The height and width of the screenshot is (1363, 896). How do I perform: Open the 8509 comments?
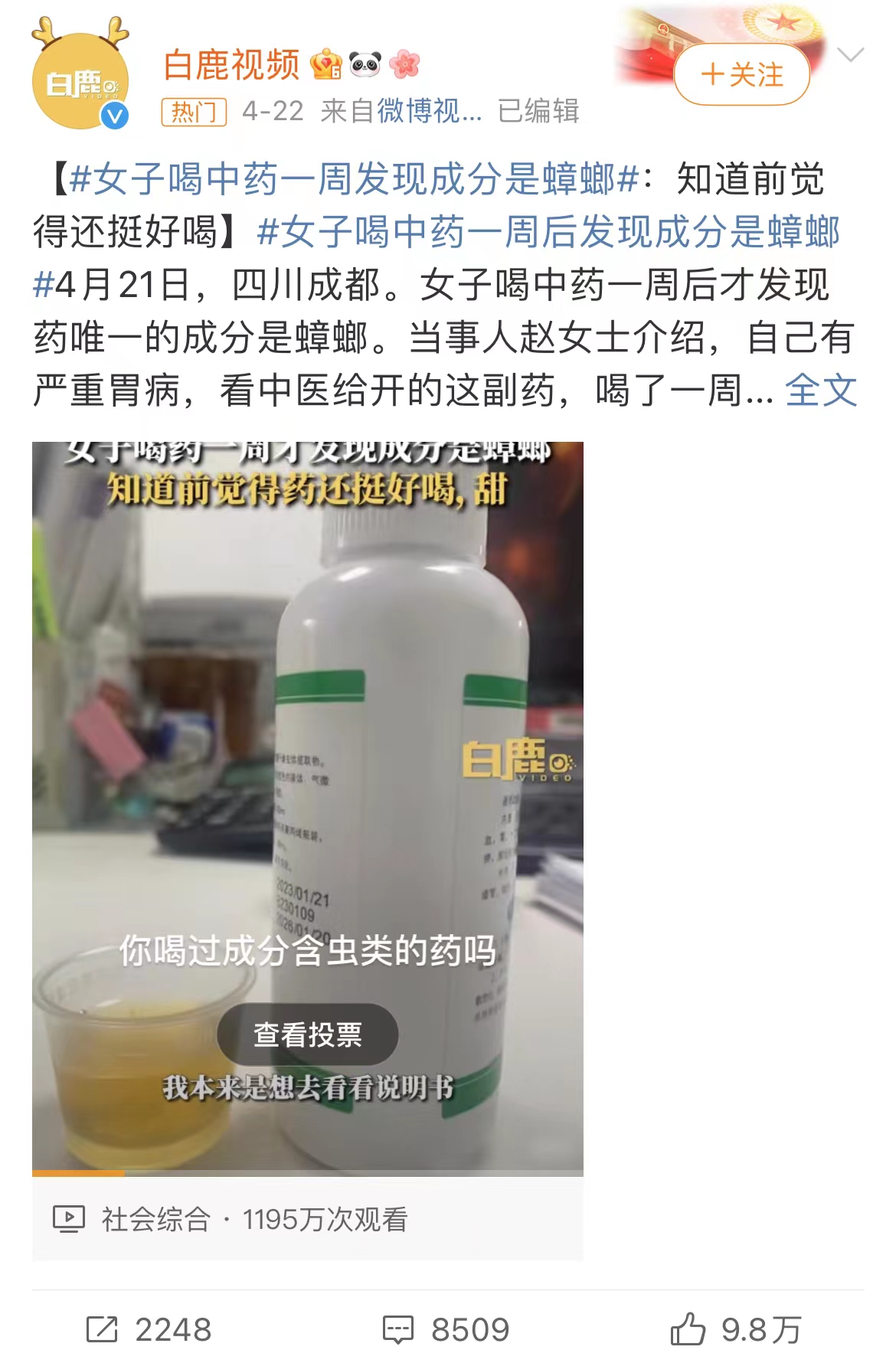tap(446, 1330)
